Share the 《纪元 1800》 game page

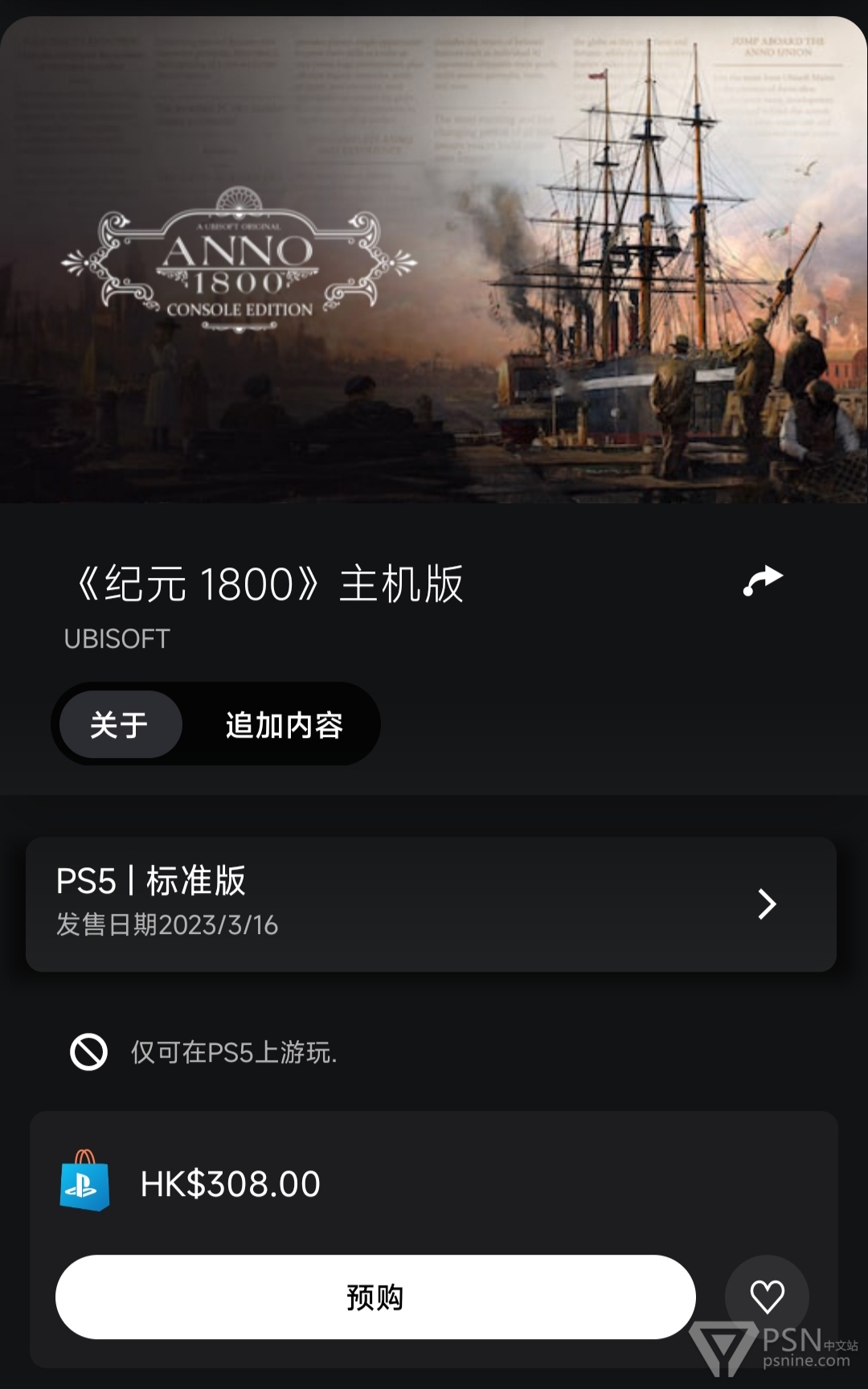763,580
